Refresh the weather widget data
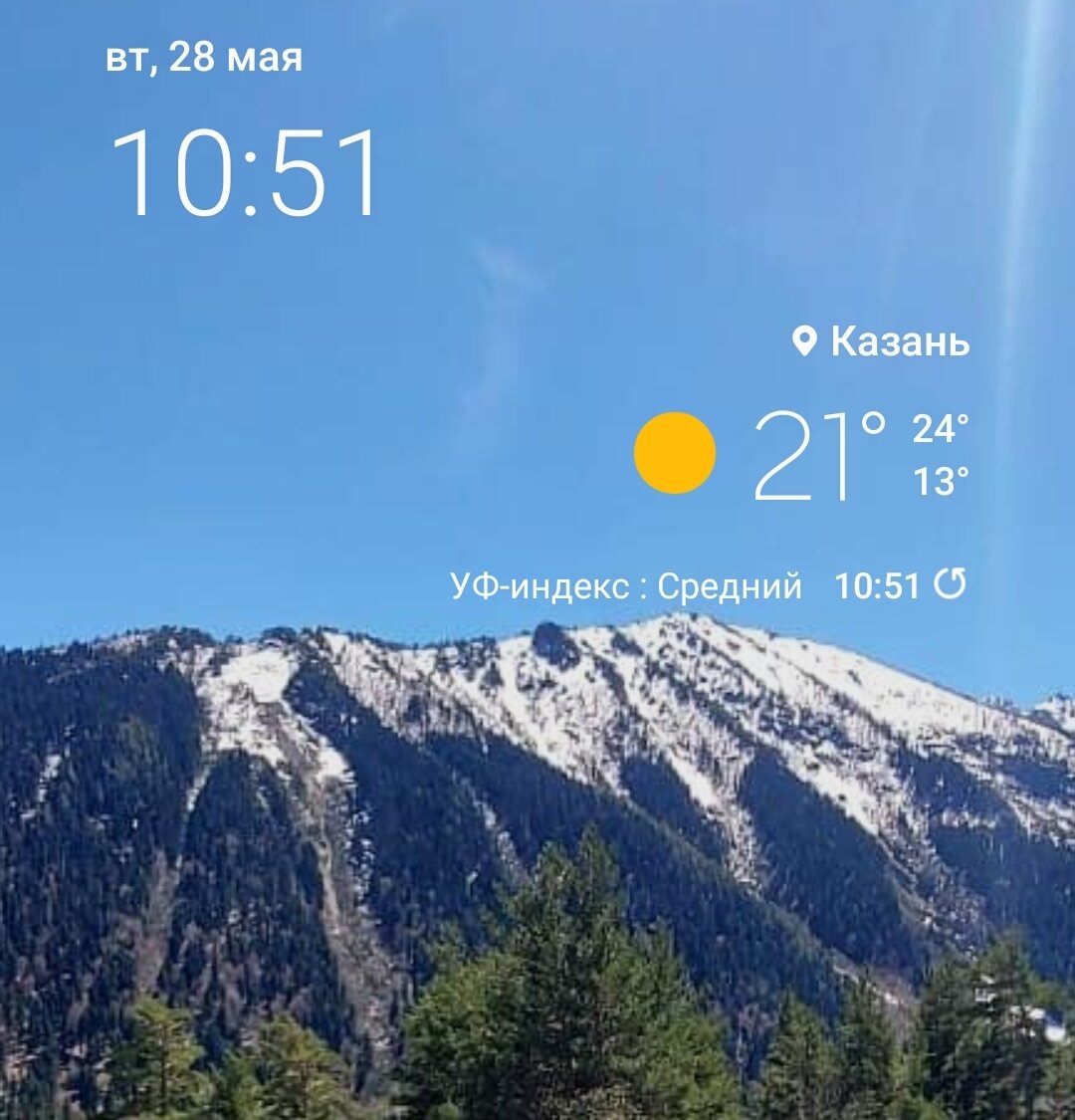This screenshot has height=1120, width=1075. pyautogui.click(x=950, y=584)
